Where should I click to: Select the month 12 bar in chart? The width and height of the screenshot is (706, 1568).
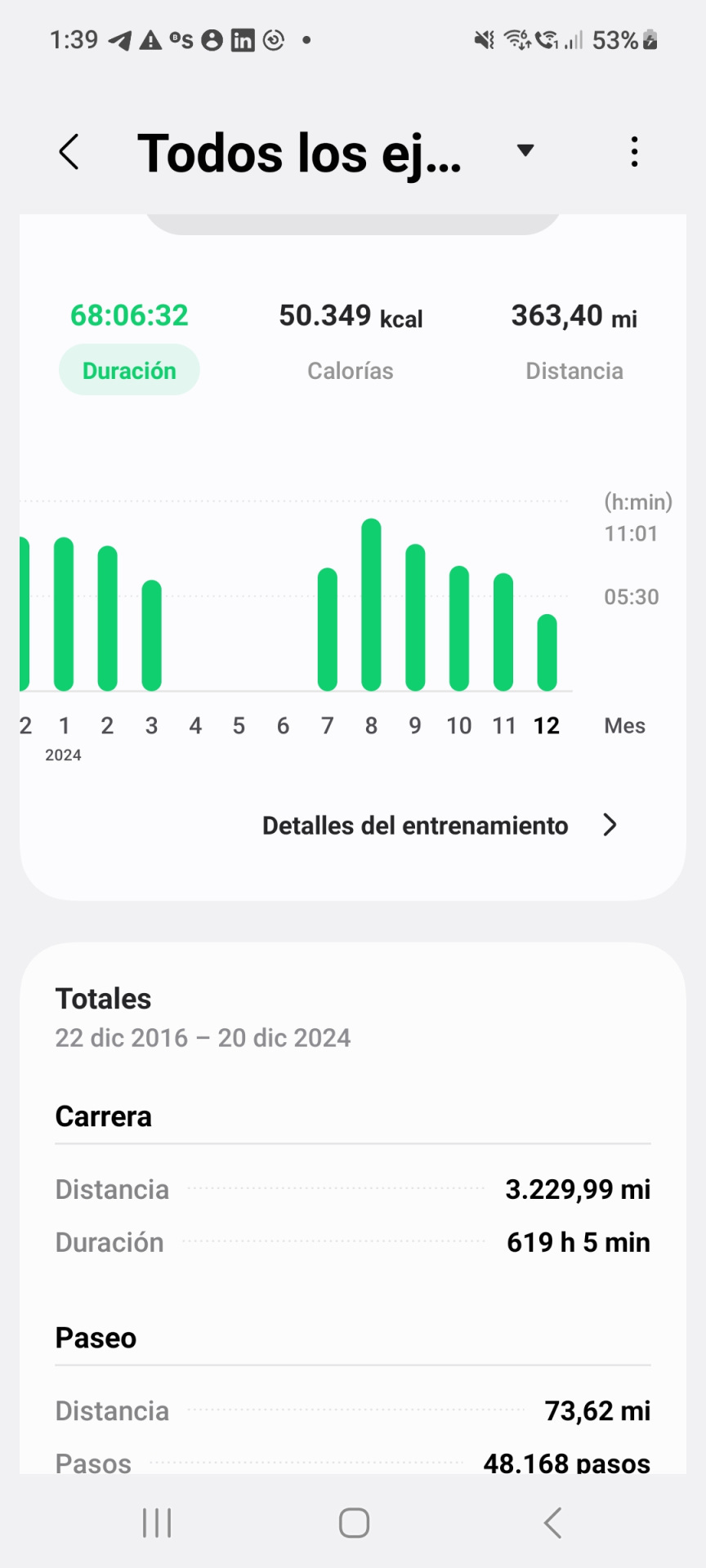click(x=547, y=653)
